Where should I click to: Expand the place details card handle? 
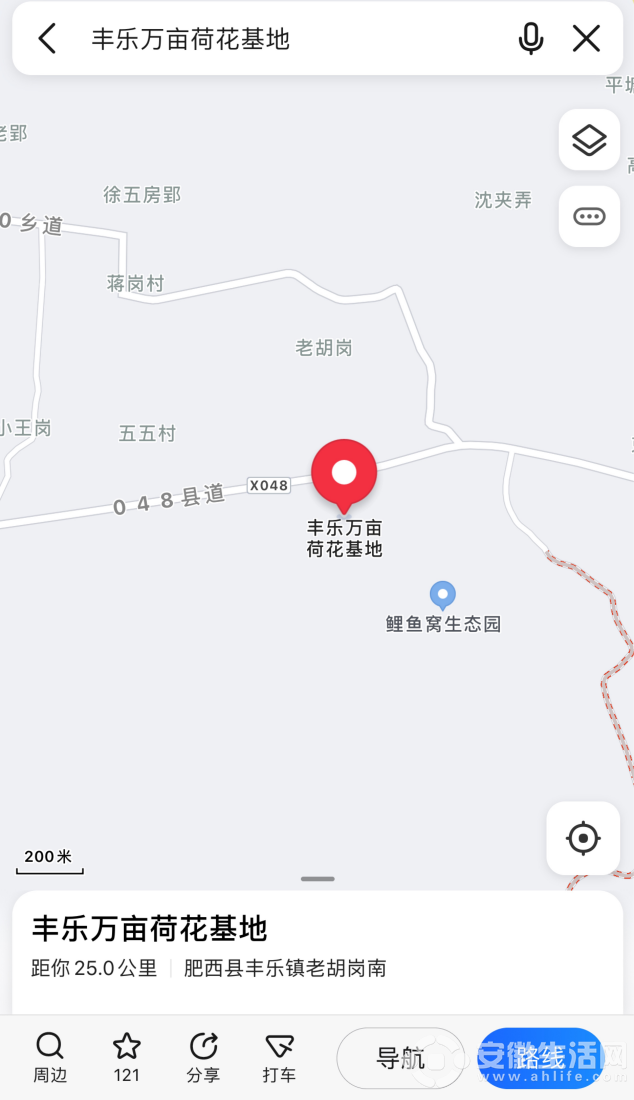click(318, 878)
